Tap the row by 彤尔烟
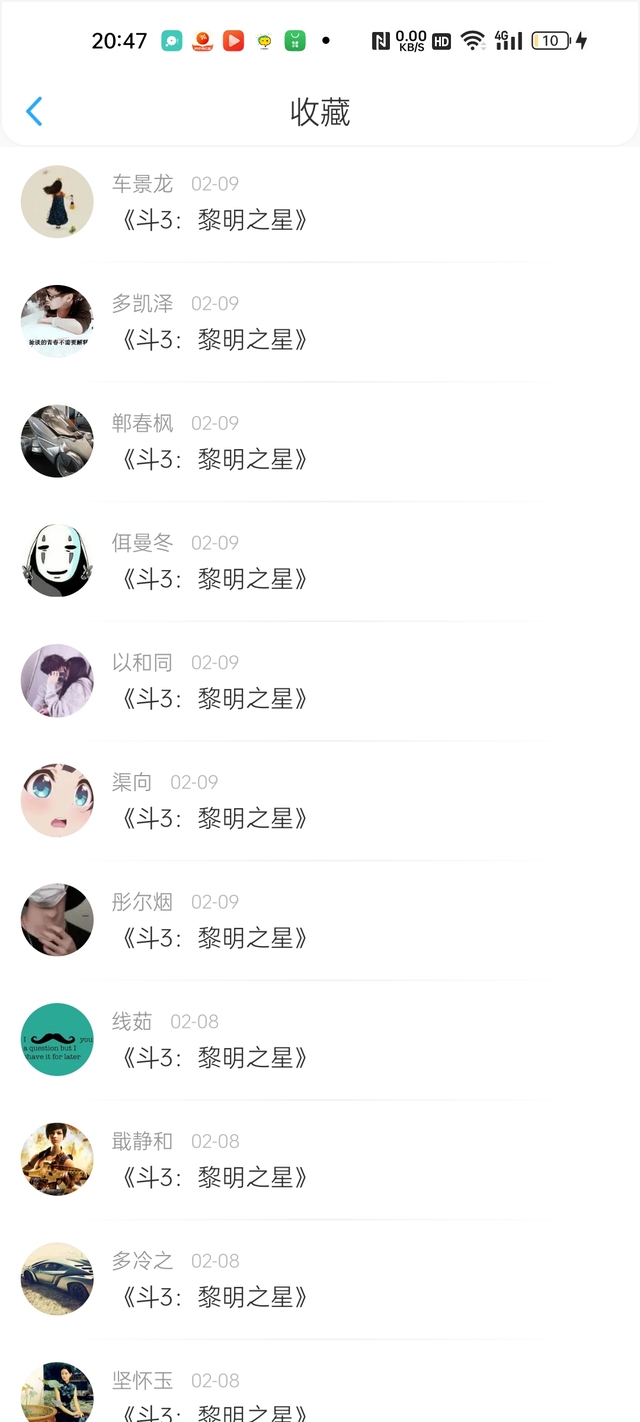This screenshot has height=1422, width=640. tap(214, 938)
